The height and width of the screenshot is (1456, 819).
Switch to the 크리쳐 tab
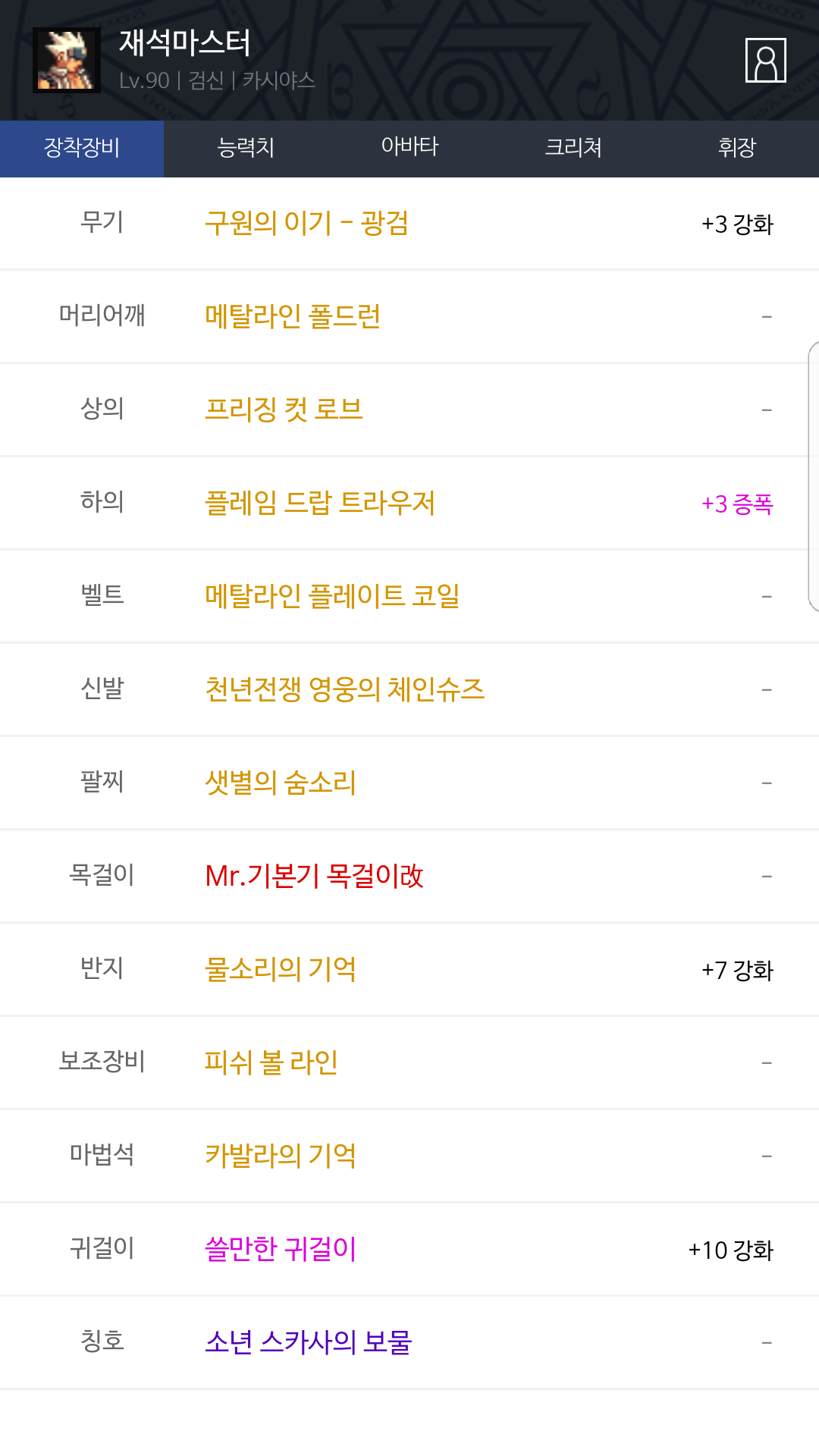tap(573, 148)
